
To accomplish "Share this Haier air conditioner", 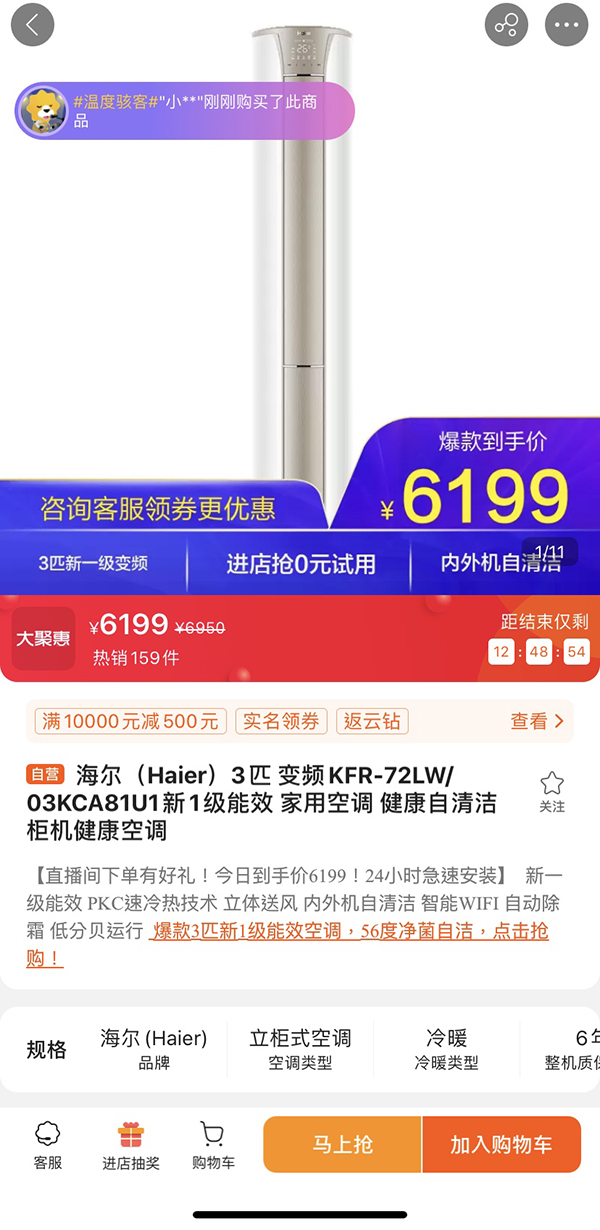I will [x=506, y=25].
